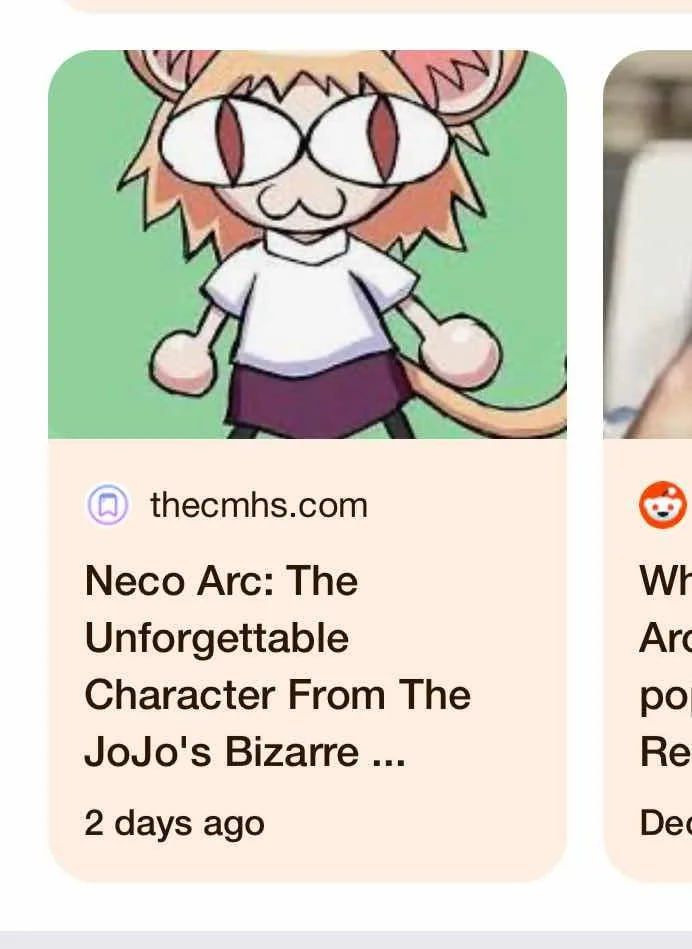This screenshot has height=949, width=692.
Task: Open the Neco Arc article from thecmhs.com
Action: point(277,665)
